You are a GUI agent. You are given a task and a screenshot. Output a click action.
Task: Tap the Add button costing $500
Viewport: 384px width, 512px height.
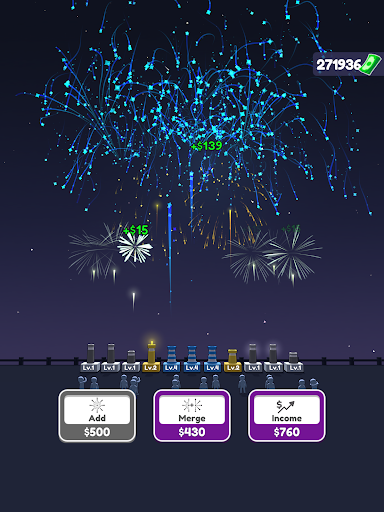pyautogui.click(x=97, y=416)
